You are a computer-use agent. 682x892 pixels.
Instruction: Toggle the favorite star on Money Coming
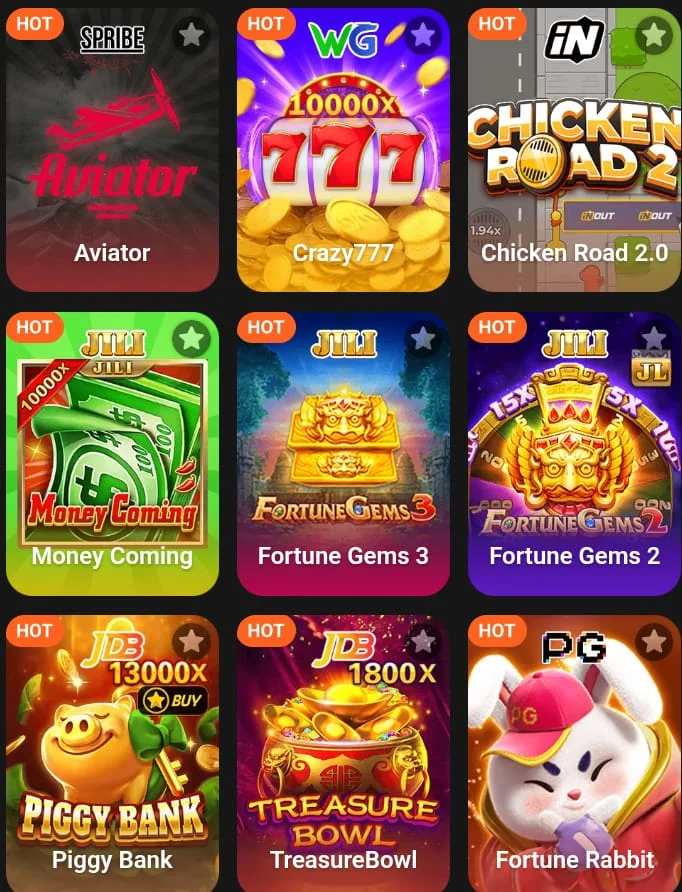191,339
